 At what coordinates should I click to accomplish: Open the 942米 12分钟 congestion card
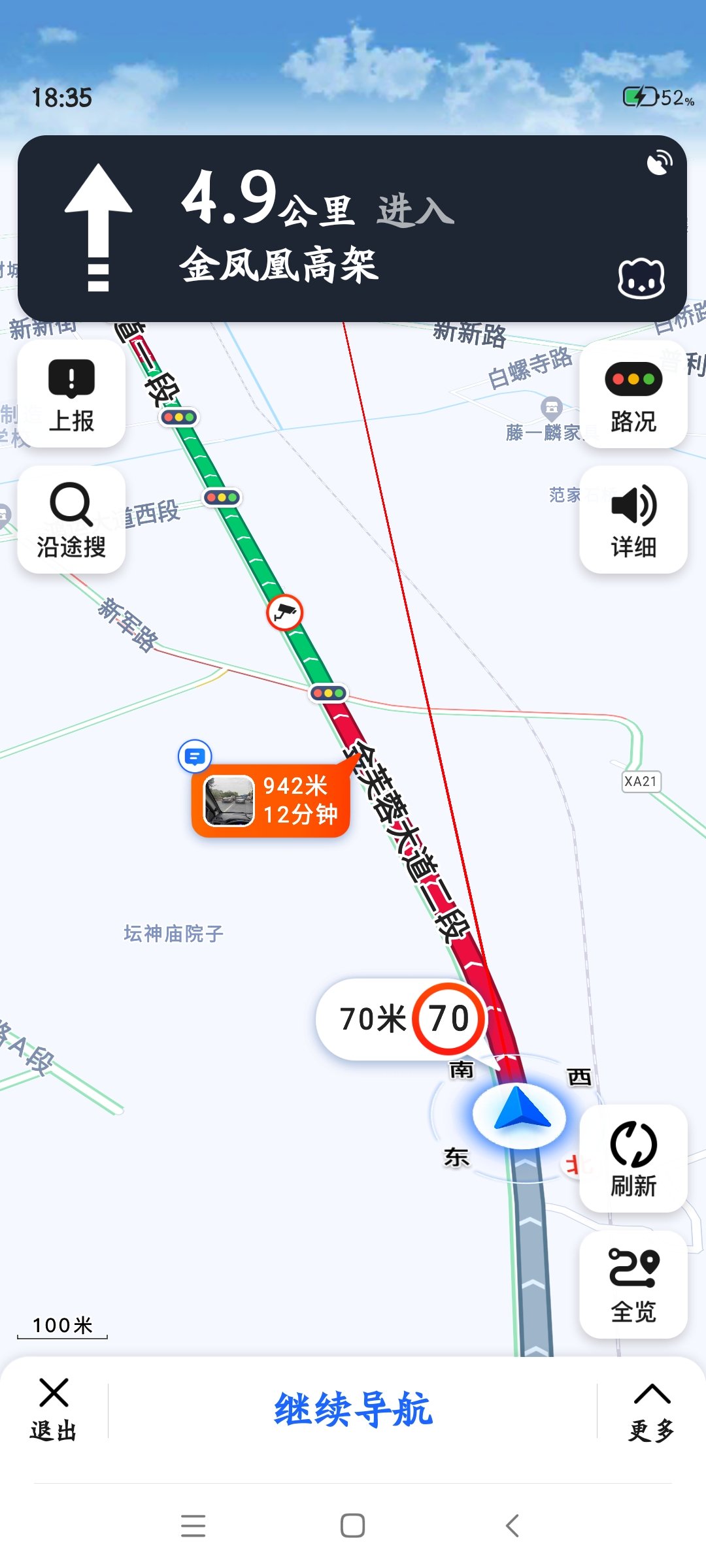coord(271,801)
